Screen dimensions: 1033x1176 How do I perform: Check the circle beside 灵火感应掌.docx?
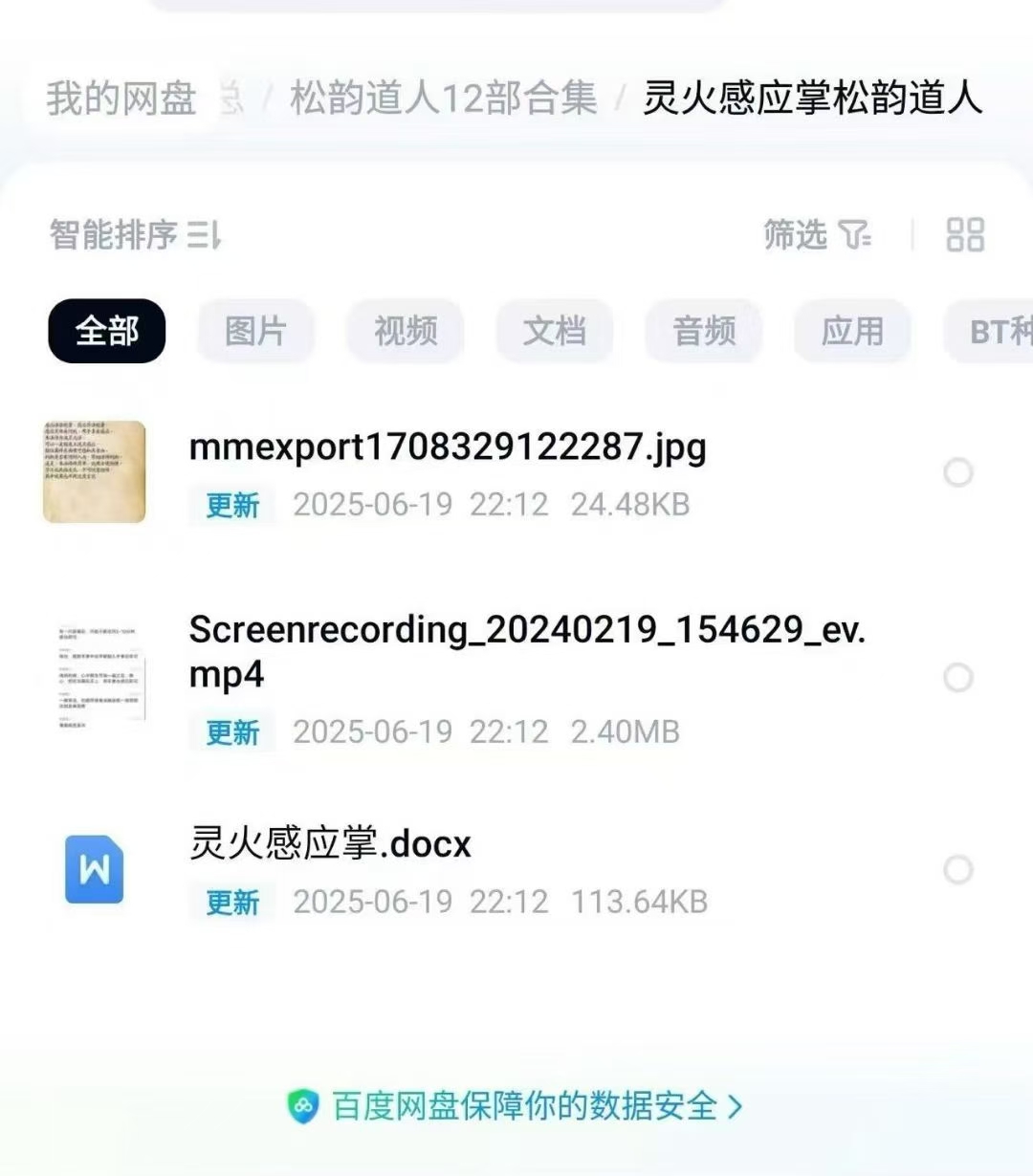(957, 870)
